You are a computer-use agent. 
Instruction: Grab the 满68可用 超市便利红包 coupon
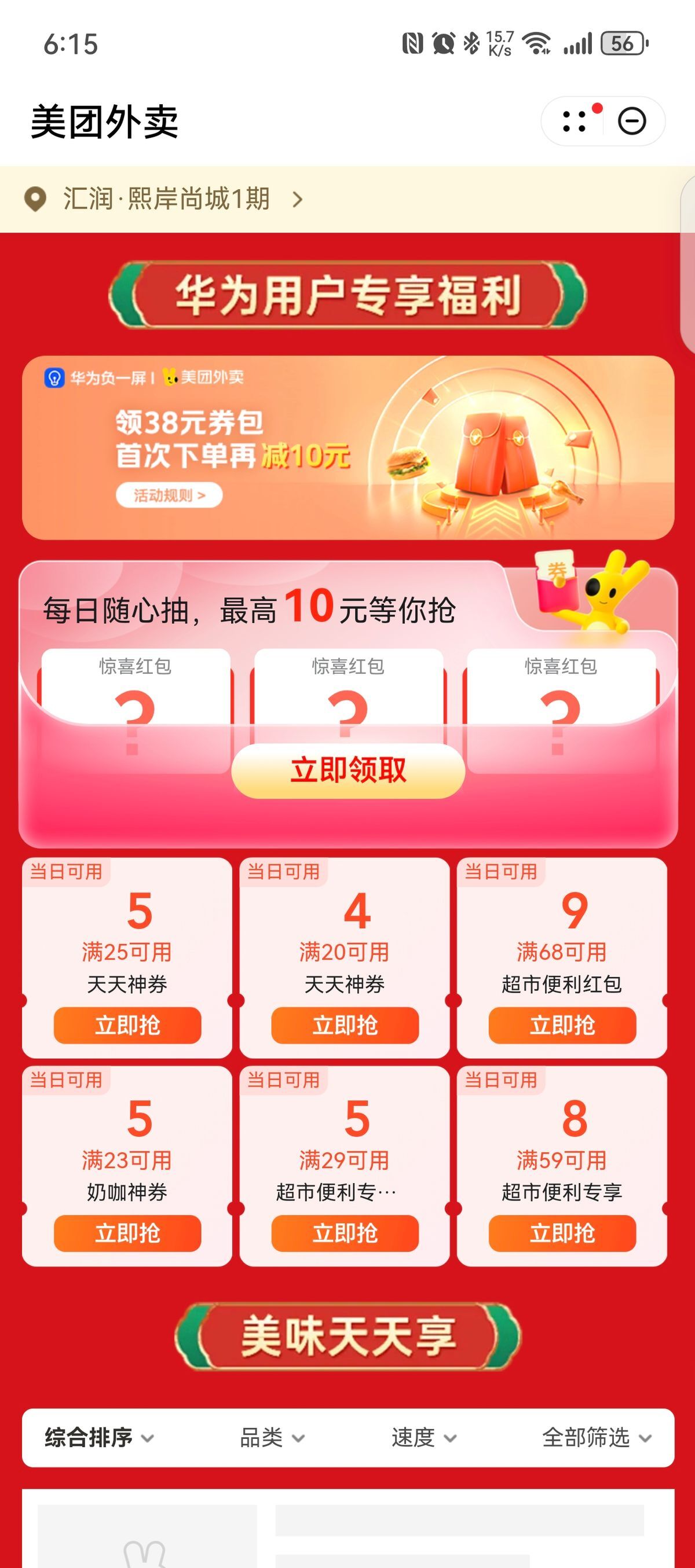click(562, 1025)
